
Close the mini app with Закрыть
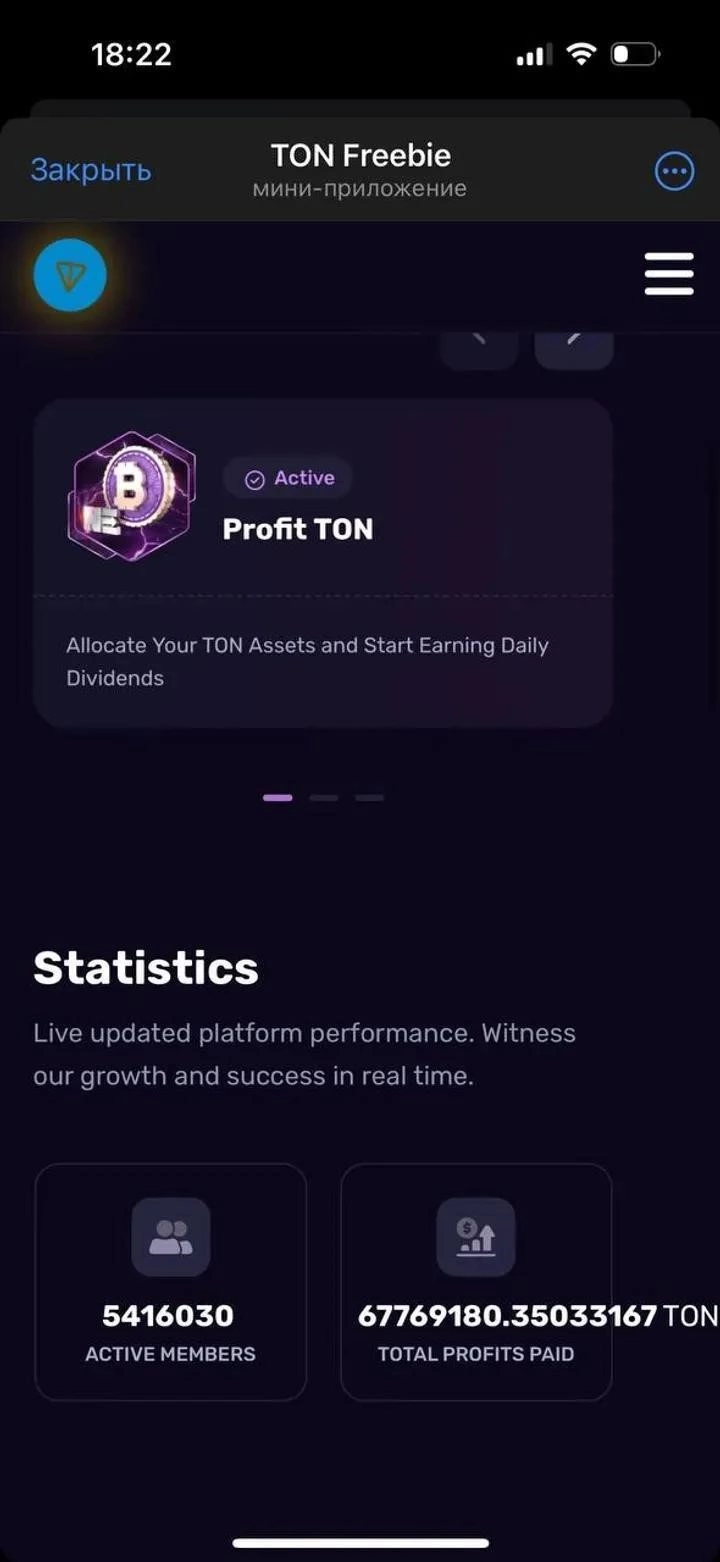91,171
